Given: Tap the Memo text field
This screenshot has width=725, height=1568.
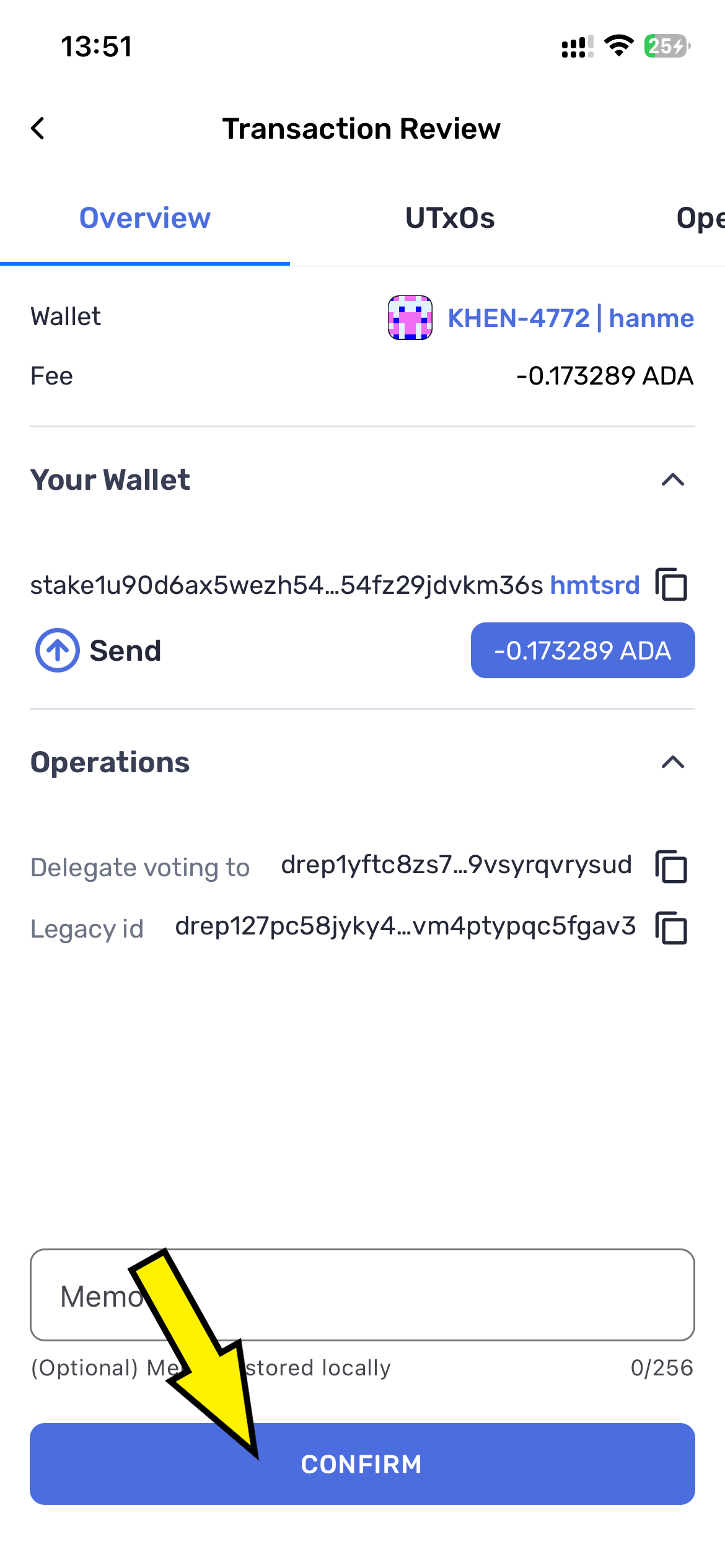Looking at the screenshot, I should [362, 1296].
